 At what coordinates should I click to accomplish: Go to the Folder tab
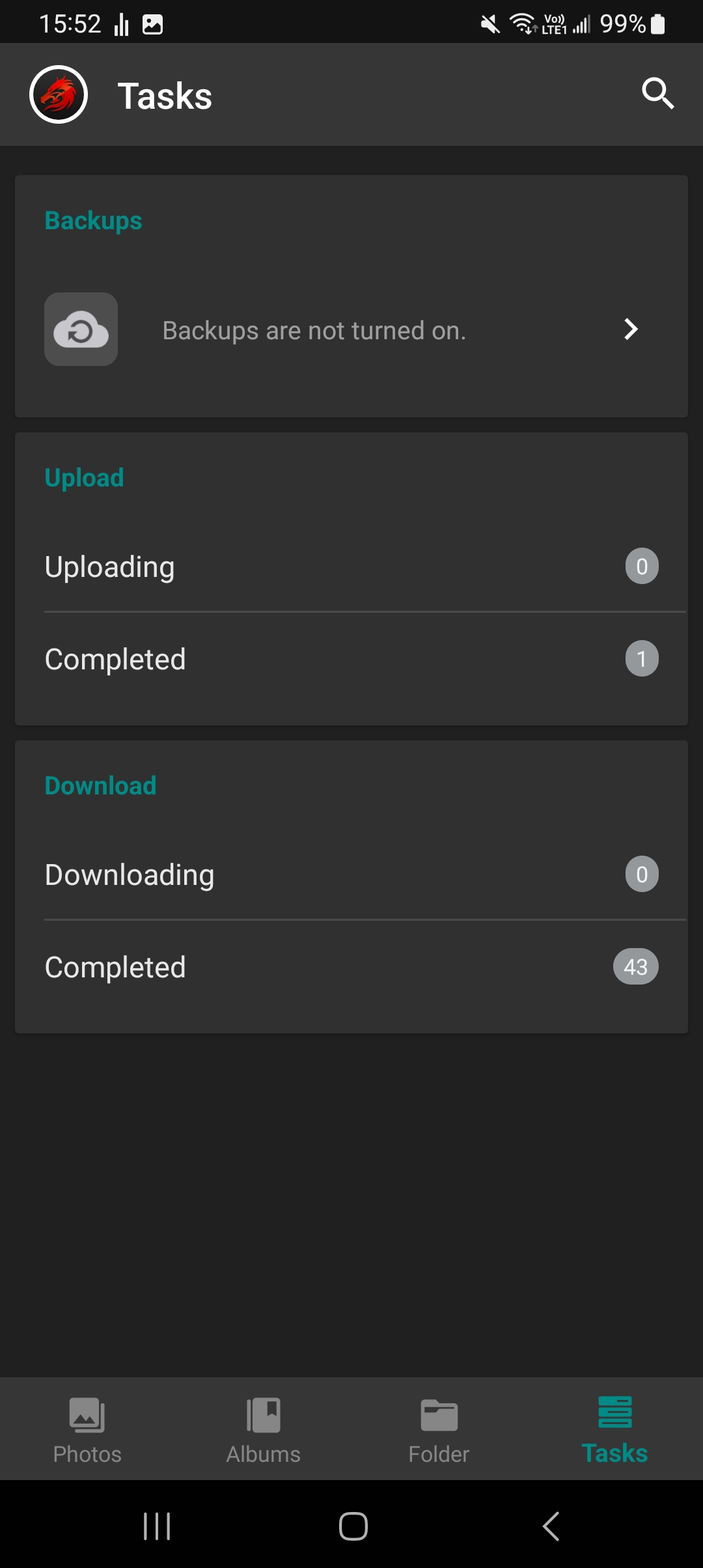coord(439,1430)
